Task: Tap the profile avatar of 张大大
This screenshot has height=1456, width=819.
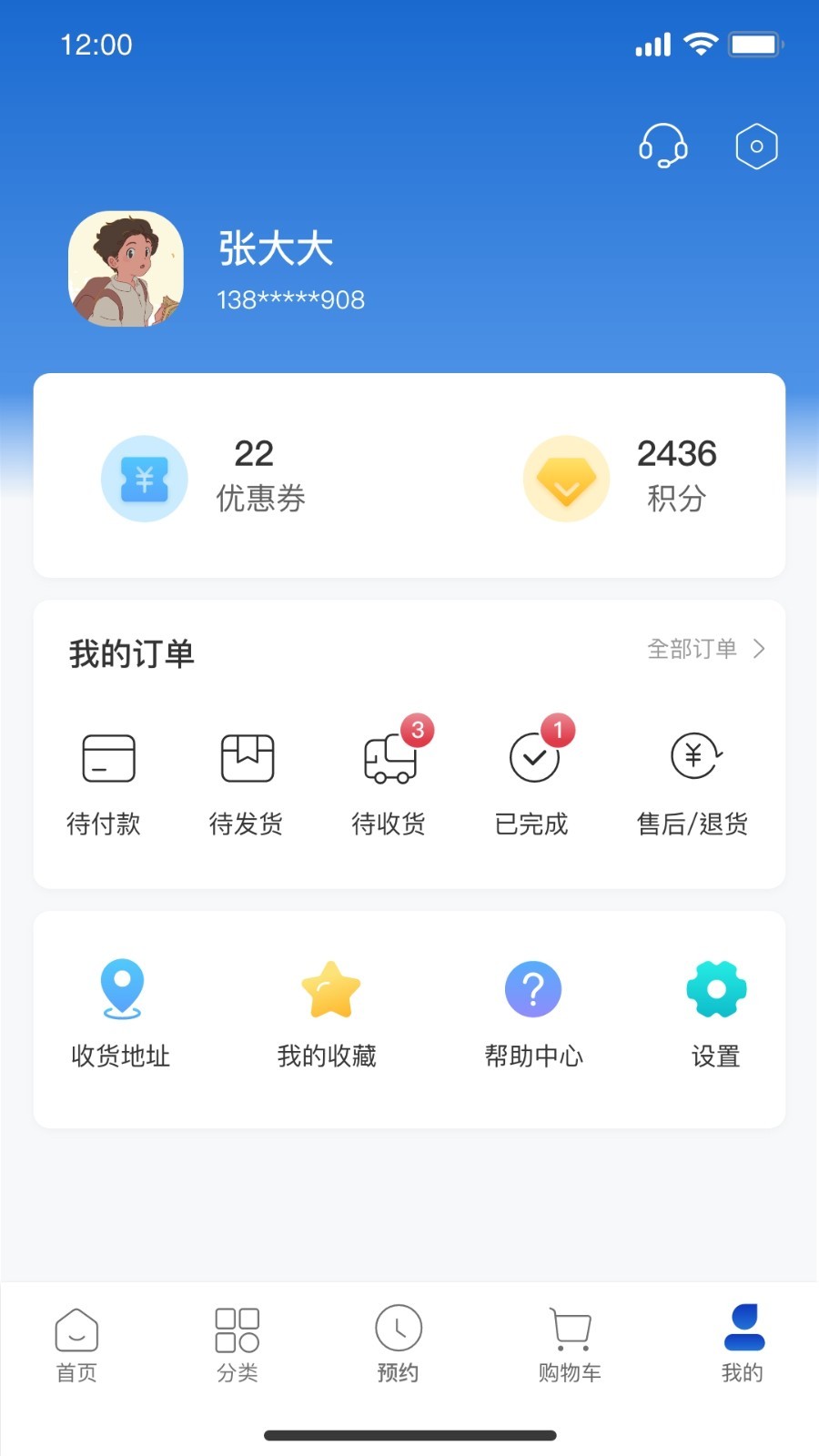Action: coord(126,269)
